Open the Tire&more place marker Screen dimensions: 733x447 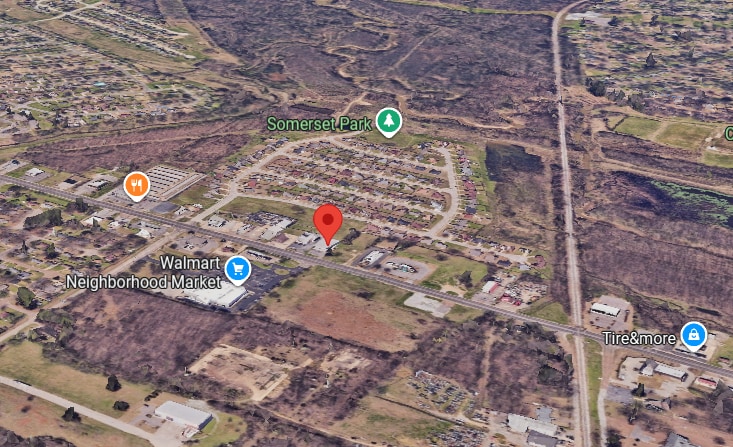click(692, 335)
